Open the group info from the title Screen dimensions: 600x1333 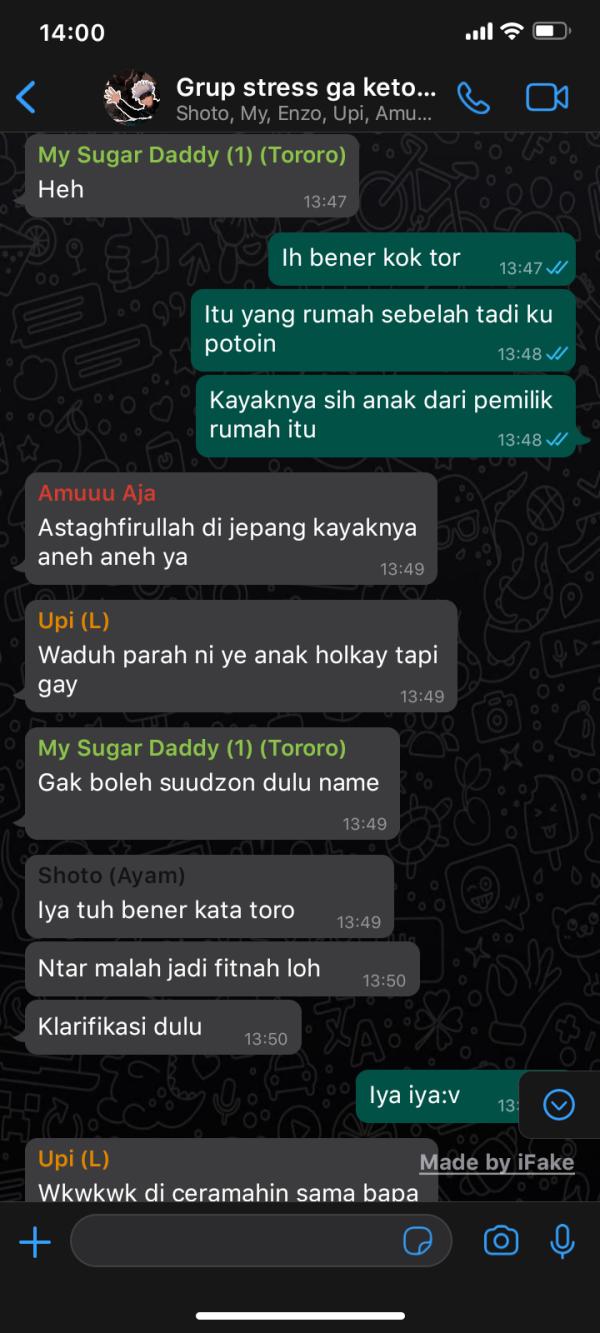tap(305, 98)
